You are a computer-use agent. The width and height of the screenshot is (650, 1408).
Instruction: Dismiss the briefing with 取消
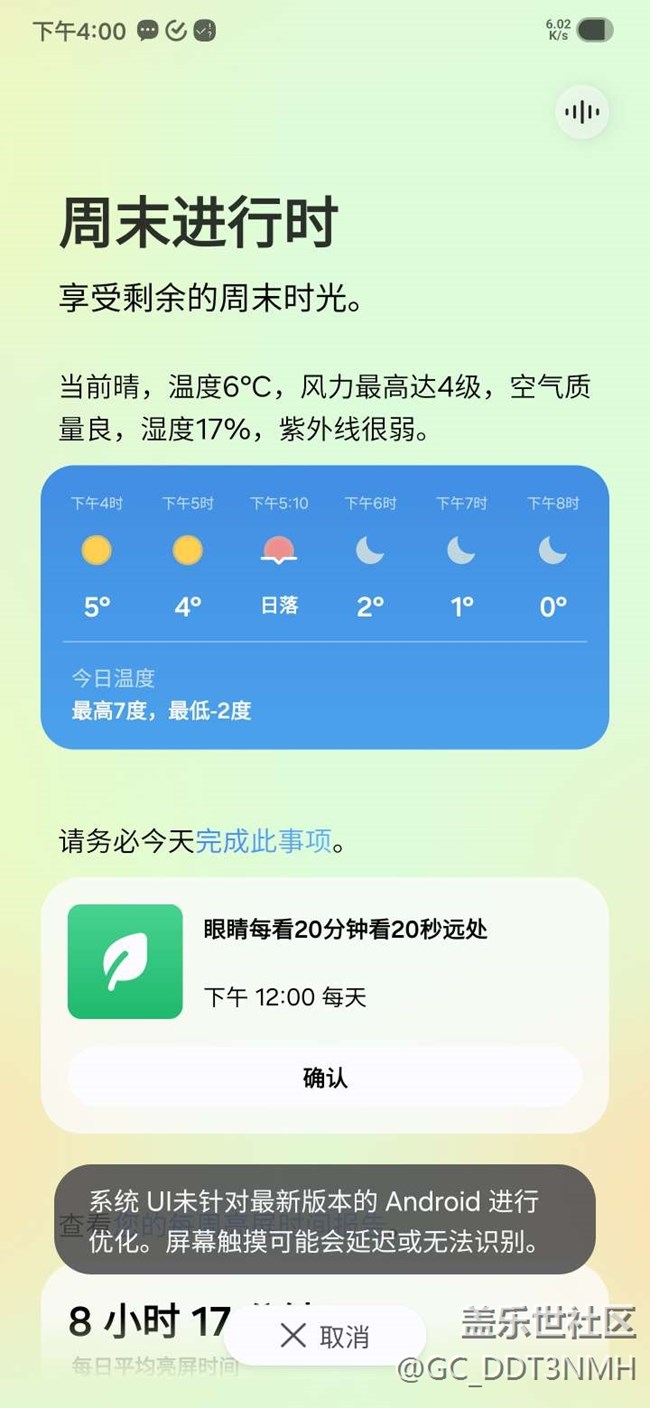pyautogui.click(x=325, y=1336)
